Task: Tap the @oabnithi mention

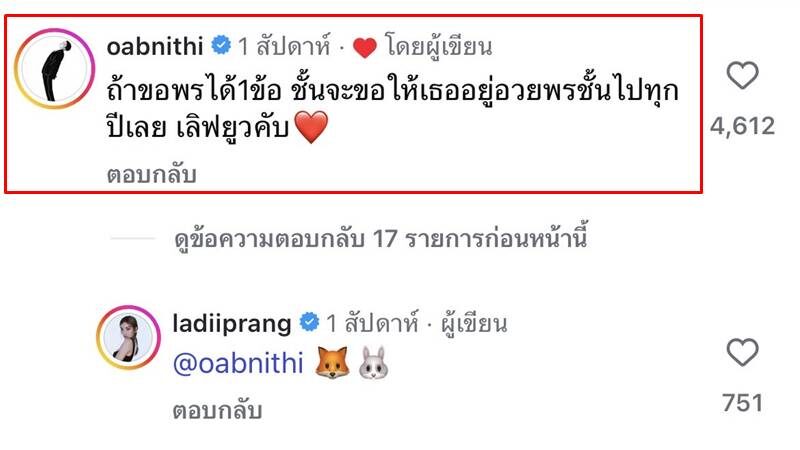Action: tap(238, 366)
